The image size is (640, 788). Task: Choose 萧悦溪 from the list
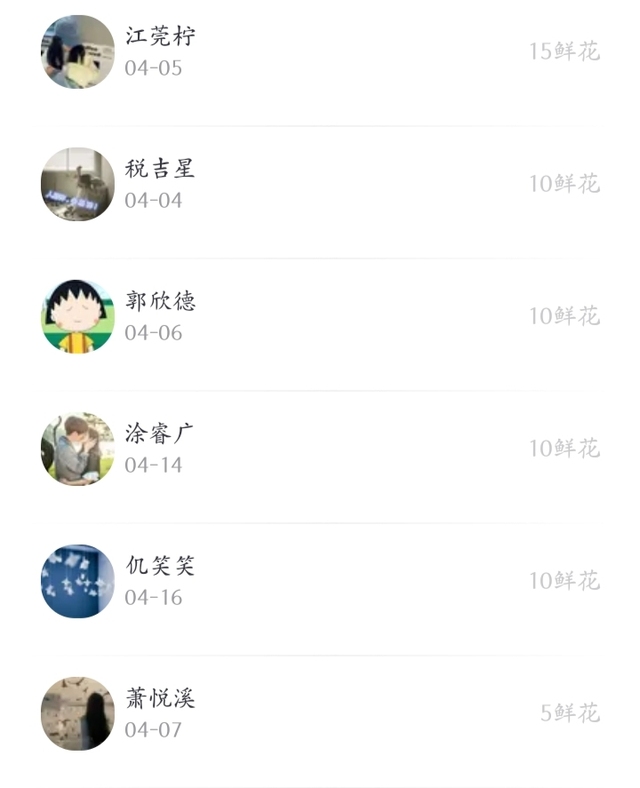click(320, 713)
